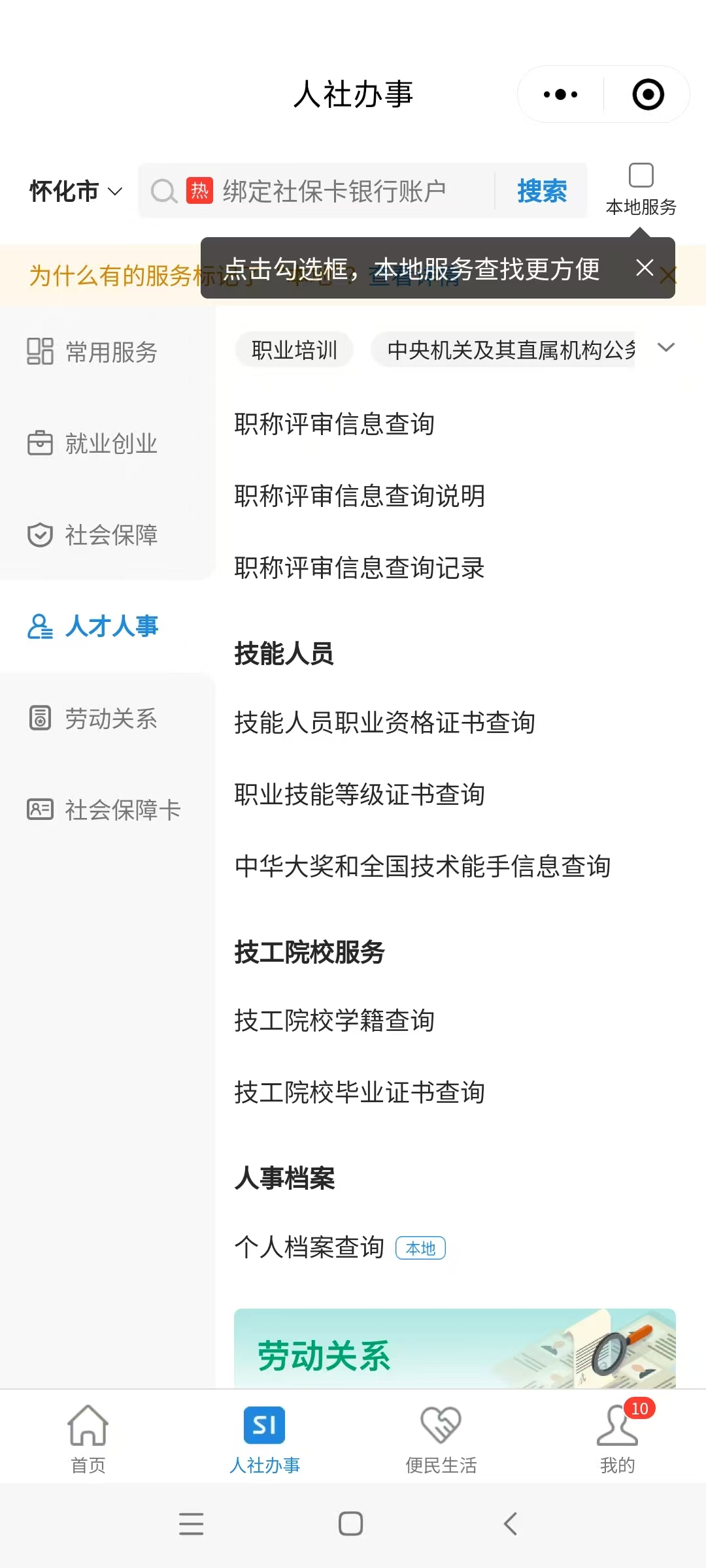Open 技能人员职业资格证书查询
706x1568 pixels.
pos(385,723)
